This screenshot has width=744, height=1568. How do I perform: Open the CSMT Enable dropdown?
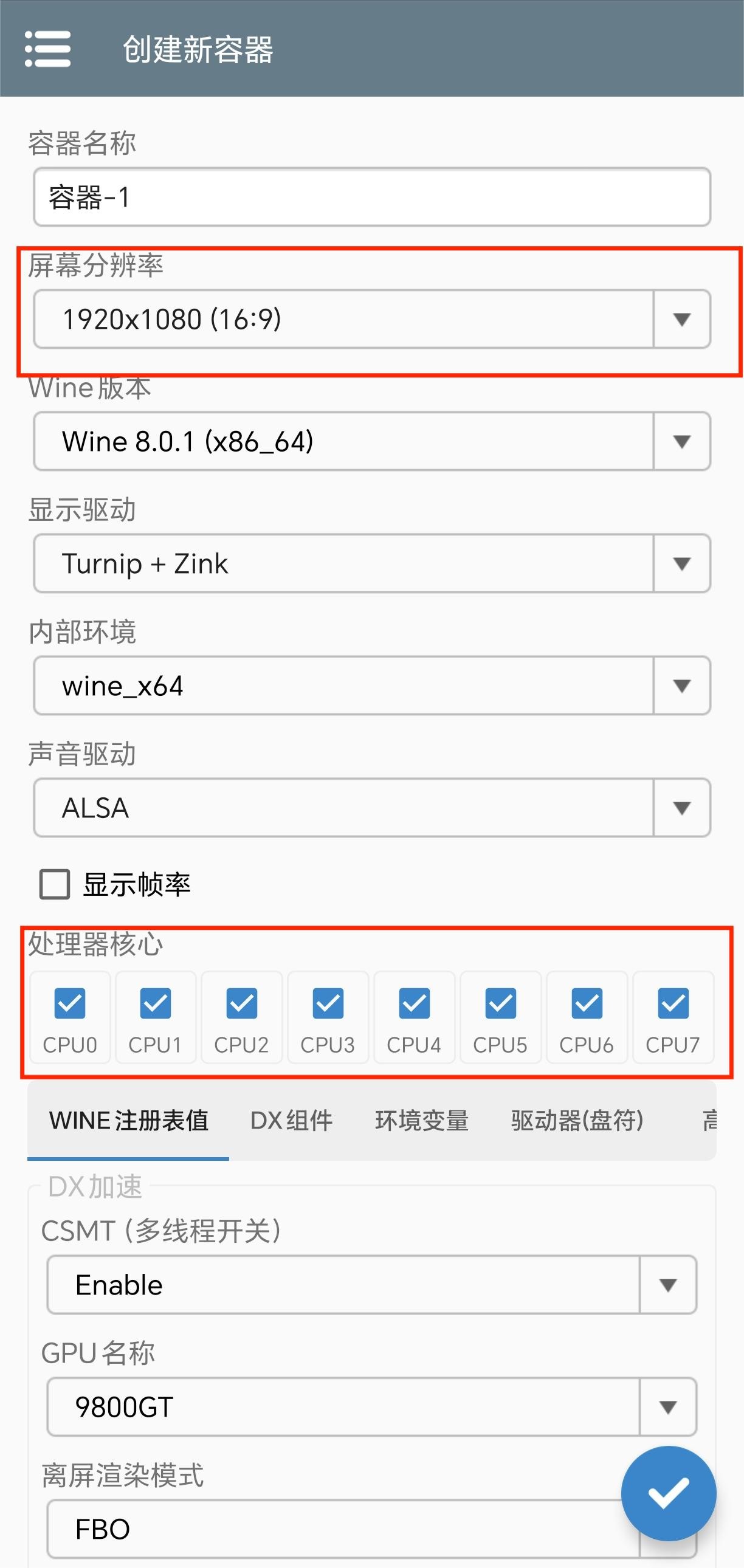[x=371, y=1285]
